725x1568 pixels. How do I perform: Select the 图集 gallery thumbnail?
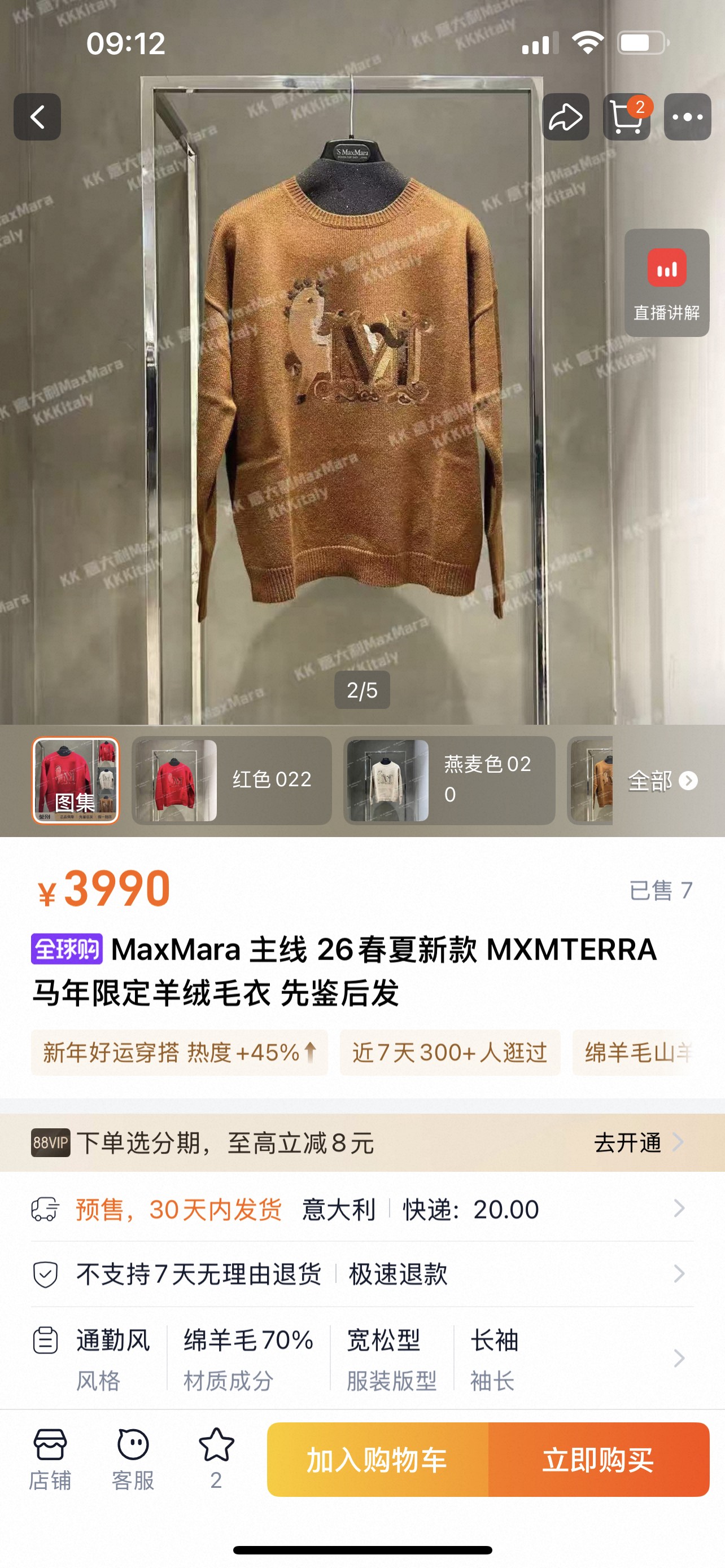pos(76,781)
